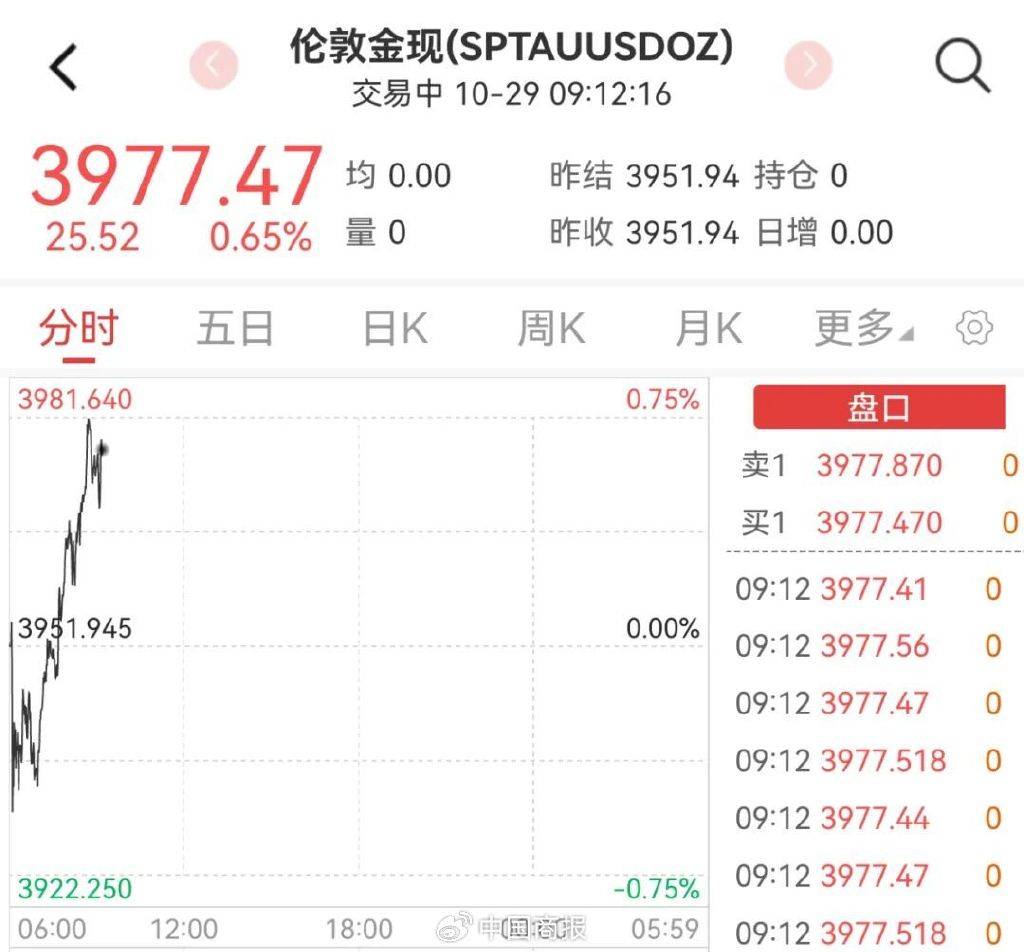Select the 盘口 panel tab
1024x952 pixels.
pyautogui.click(x=878, y=408)
